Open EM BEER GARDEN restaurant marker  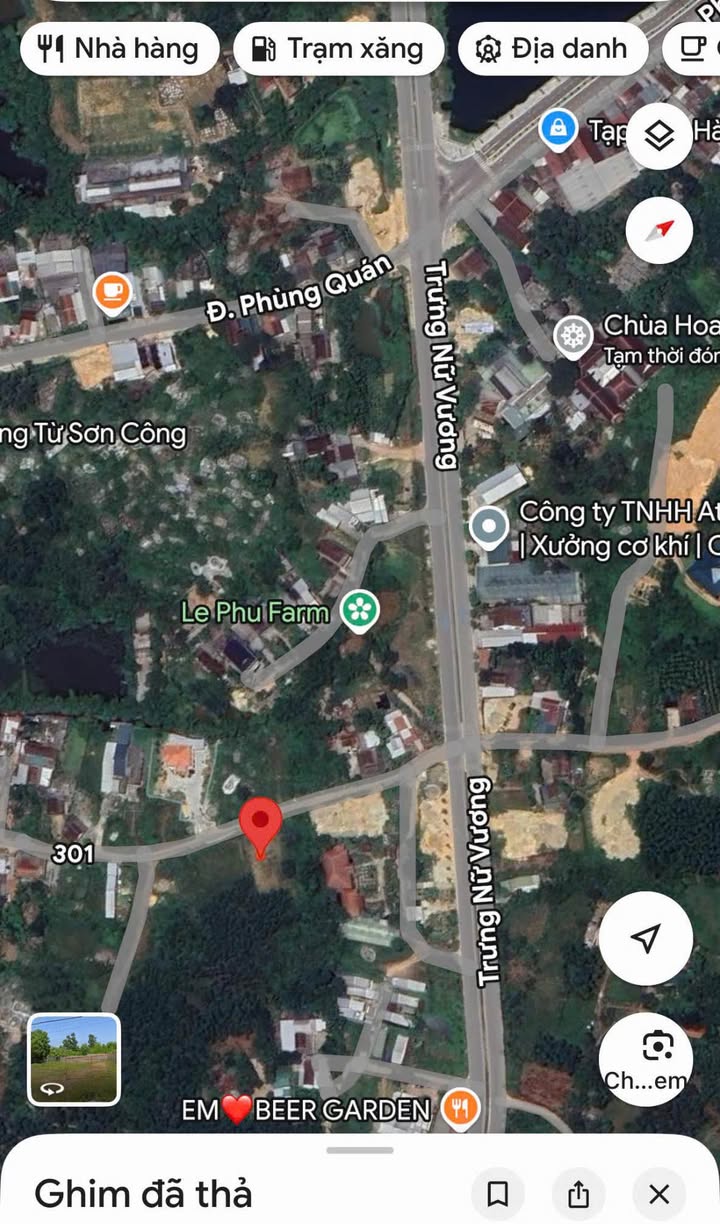(460, 1109)
